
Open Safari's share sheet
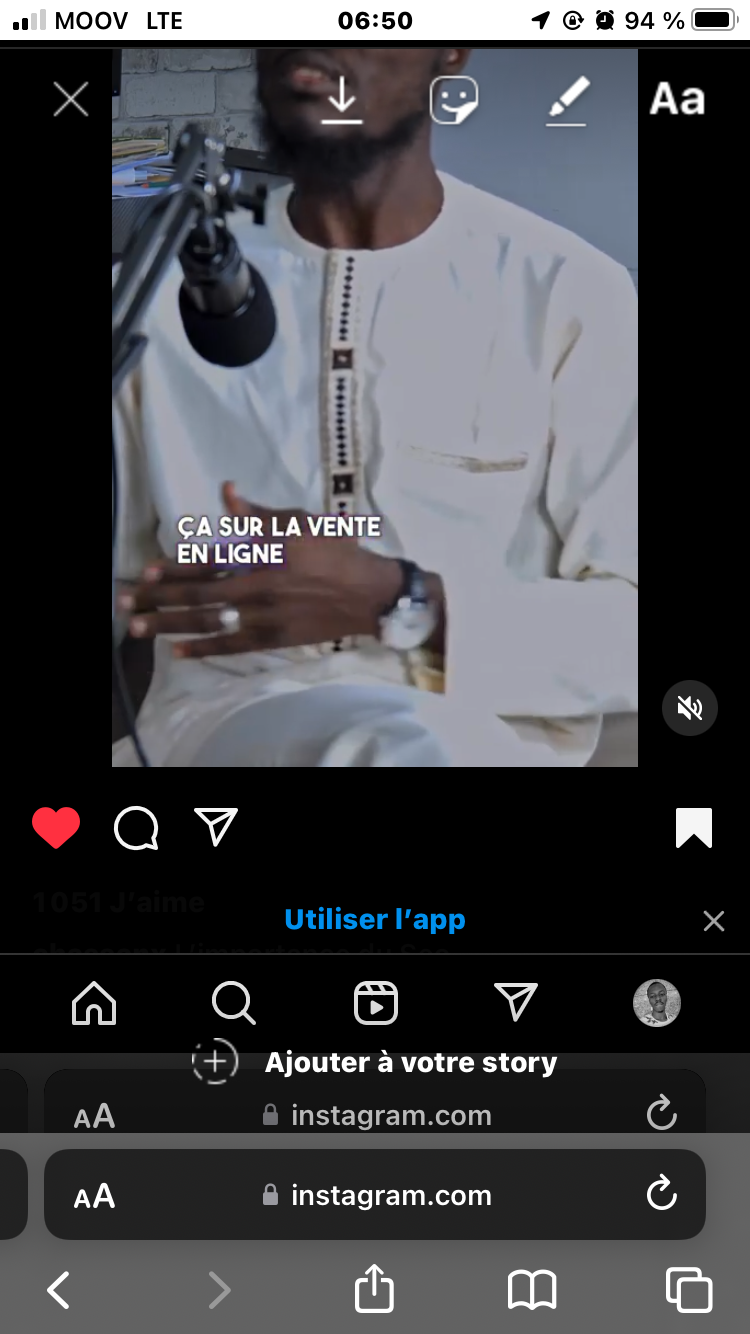[x=375, y=1288]
